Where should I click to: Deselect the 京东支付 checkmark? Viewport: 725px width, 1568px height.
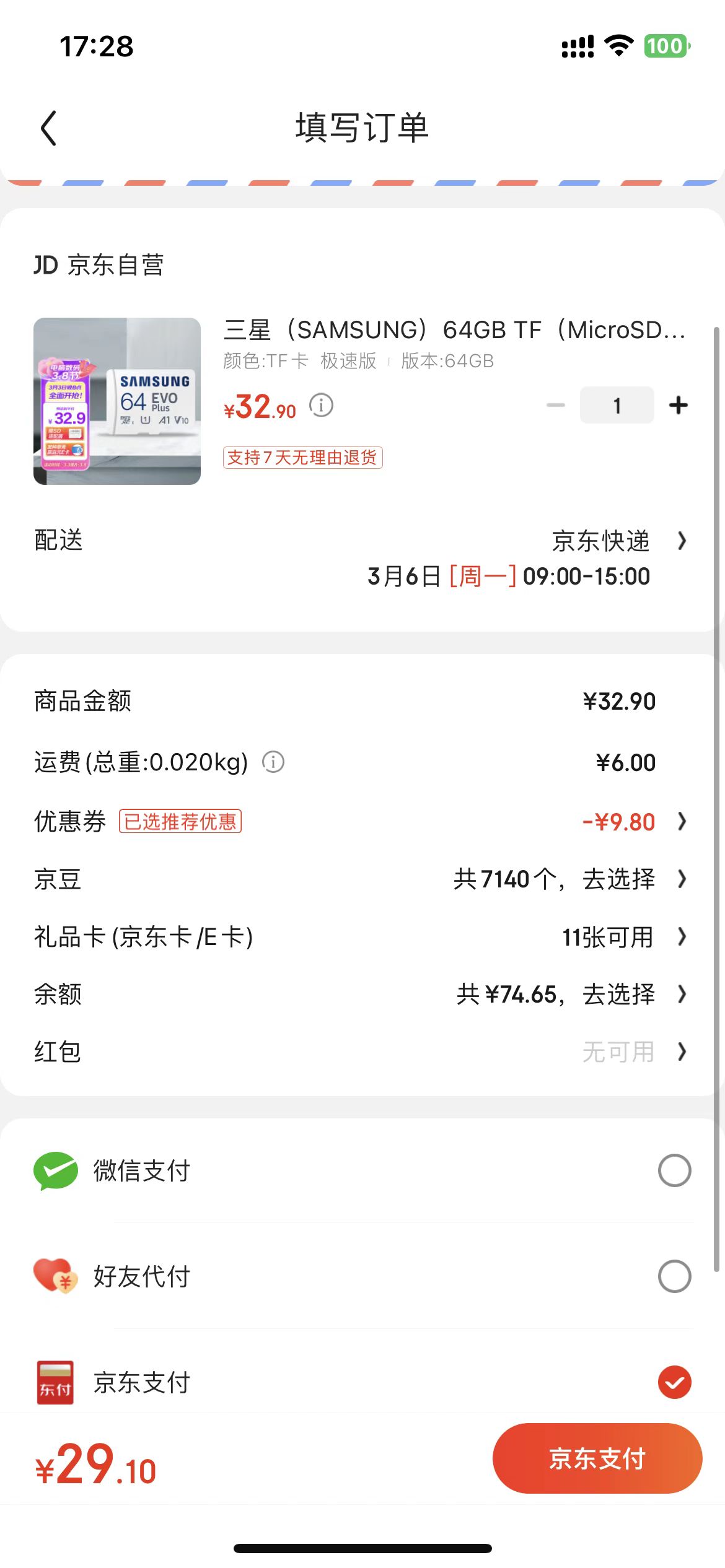point(674,1381)
